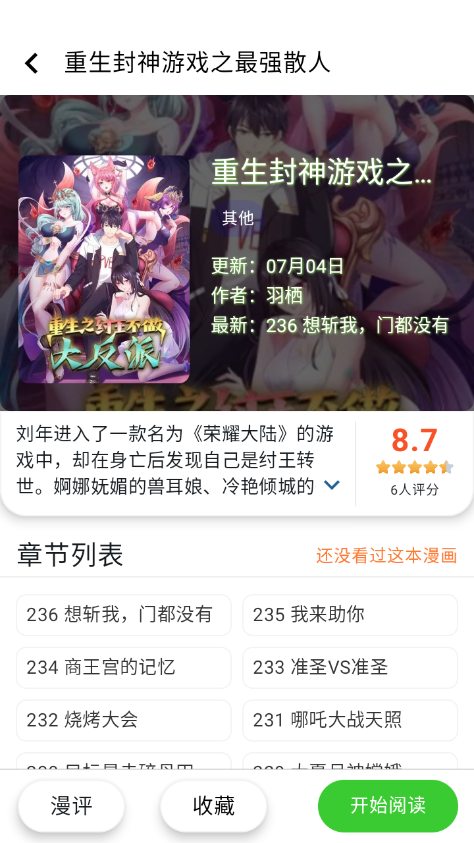This screenshot has width=474, height=843.
Task: Tap the 其他 category tag
Action: 238,218
